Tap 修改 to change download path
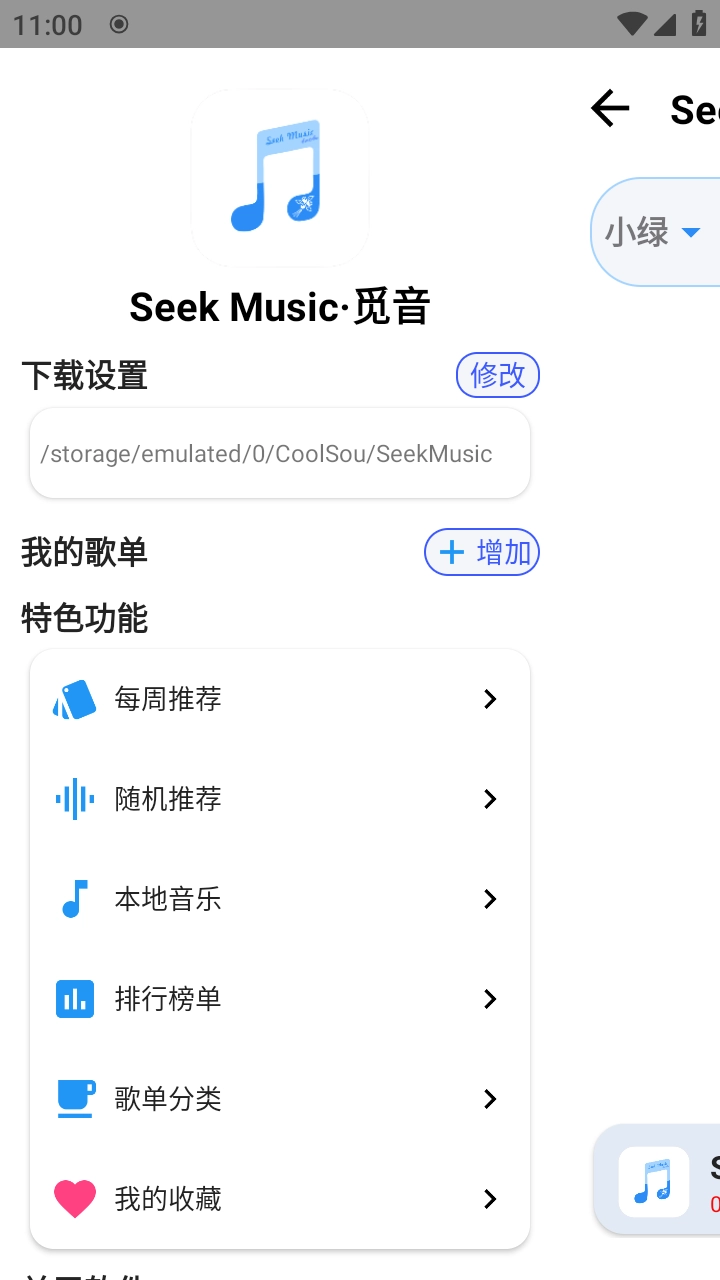This screenshot has height=1280, width=720. click(x=498, y=375)
